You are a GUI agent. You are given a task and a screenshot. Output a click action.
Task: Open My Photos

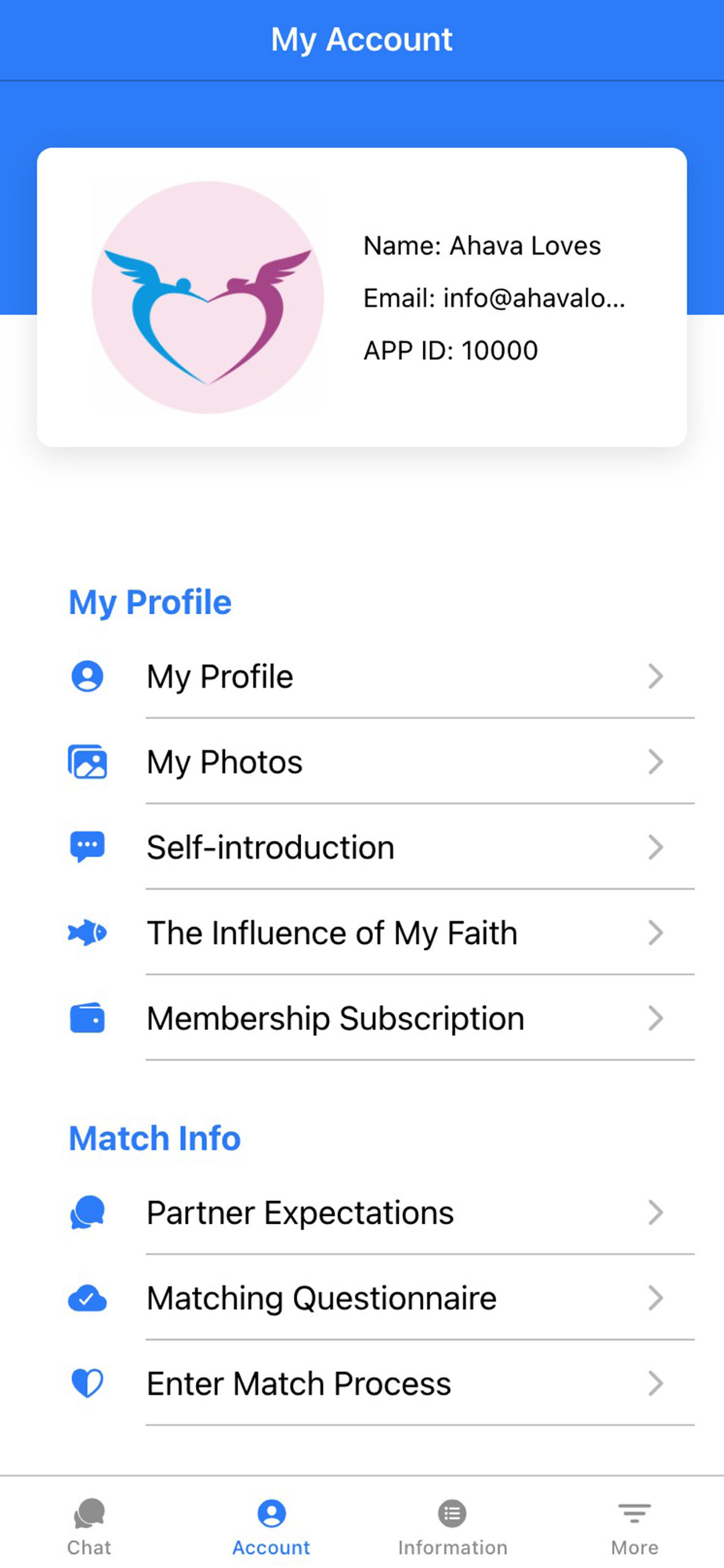click(x=362, y=761)
